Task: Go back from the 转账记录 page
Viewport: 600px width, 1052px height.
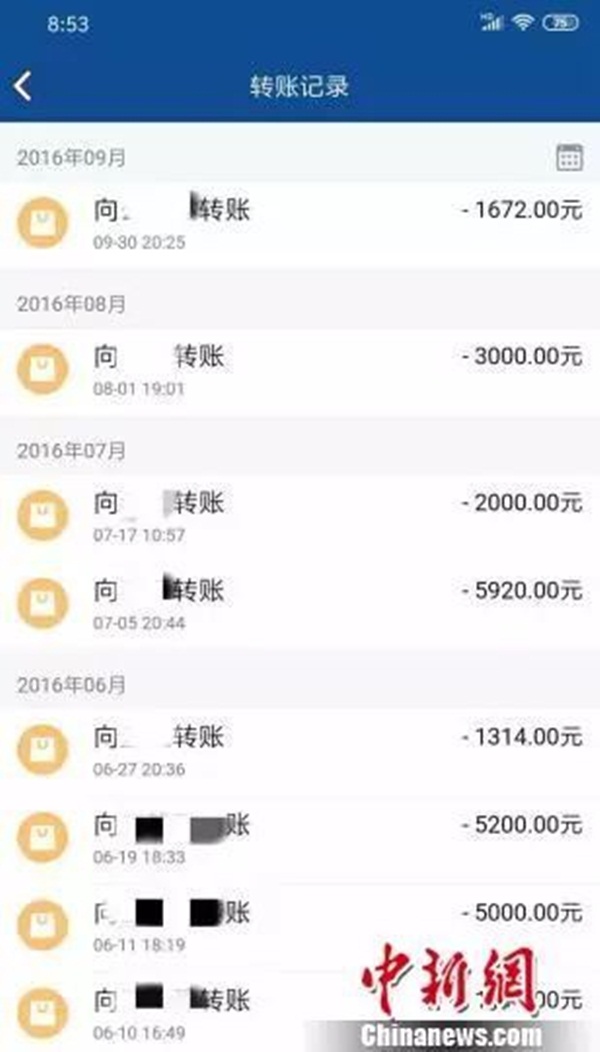Action: pos(24,86)
